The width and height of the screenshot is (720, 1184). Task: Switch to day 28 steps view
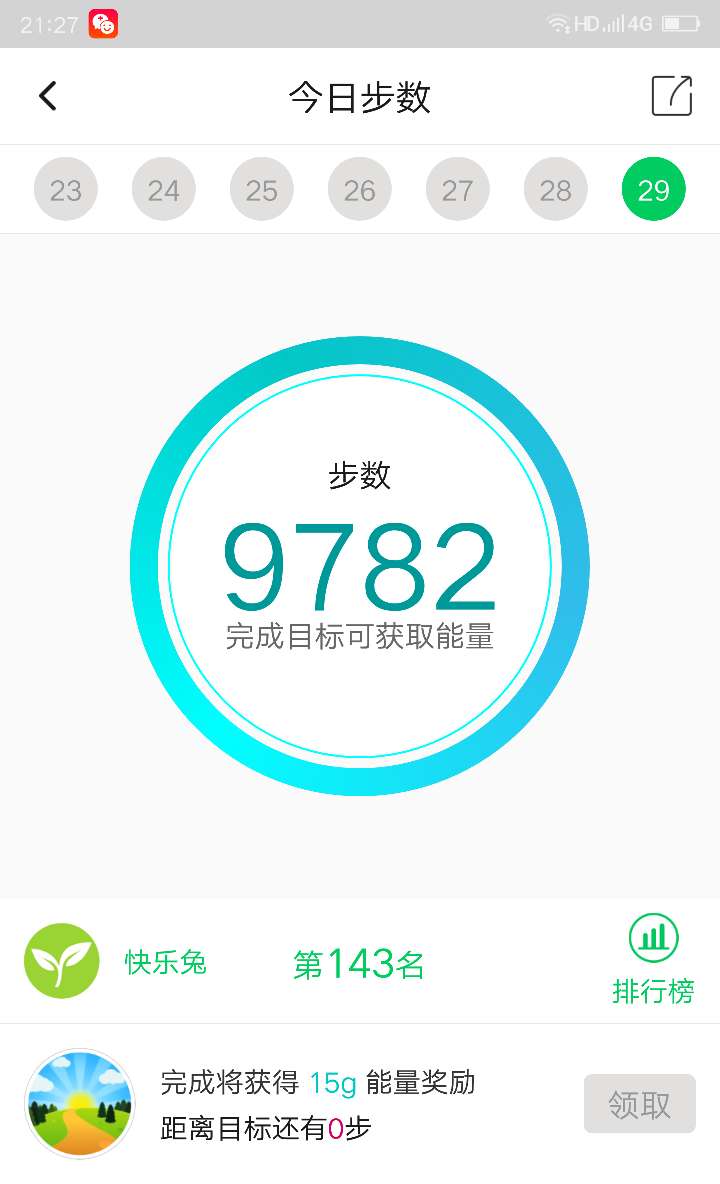point(555,189)
